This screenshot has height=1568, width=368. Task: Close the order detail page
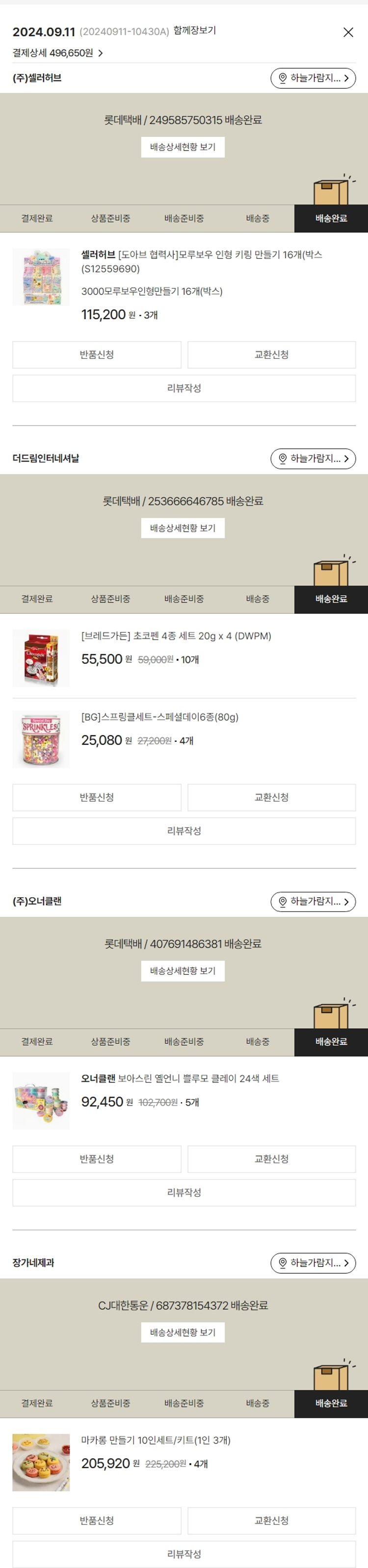[x=348, y=32]
